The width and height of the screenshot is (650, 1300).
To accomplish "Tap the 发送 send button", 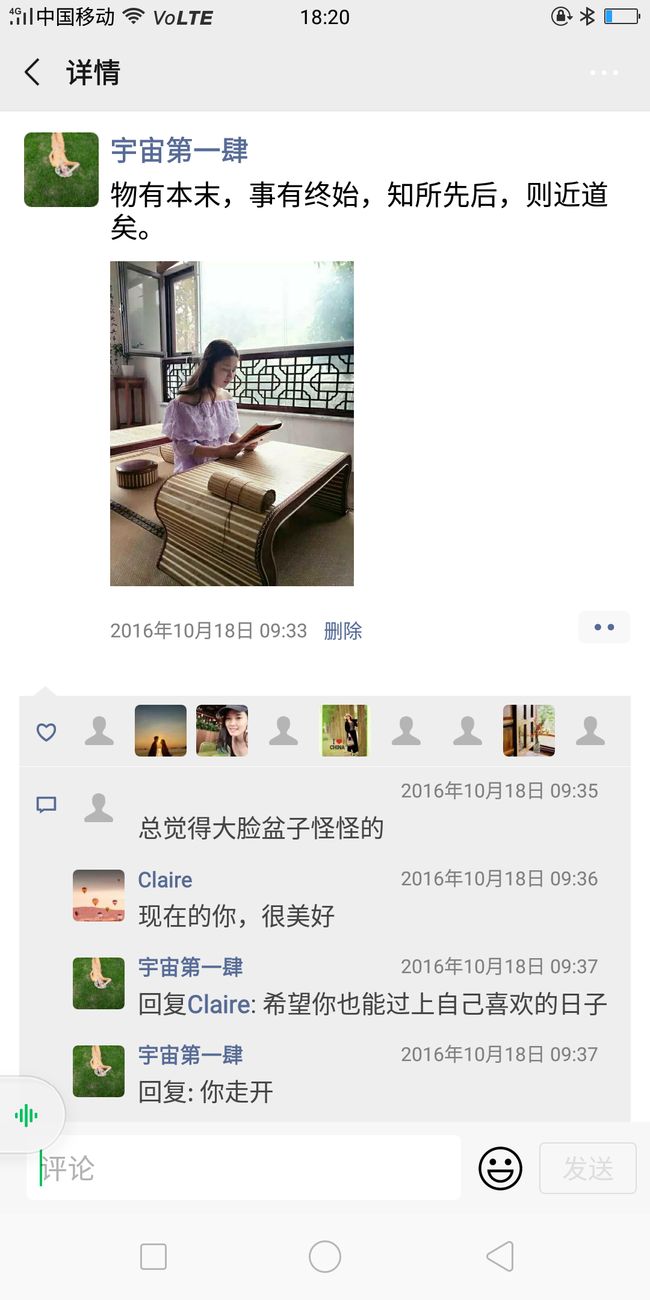I will tap(588, 1168).
